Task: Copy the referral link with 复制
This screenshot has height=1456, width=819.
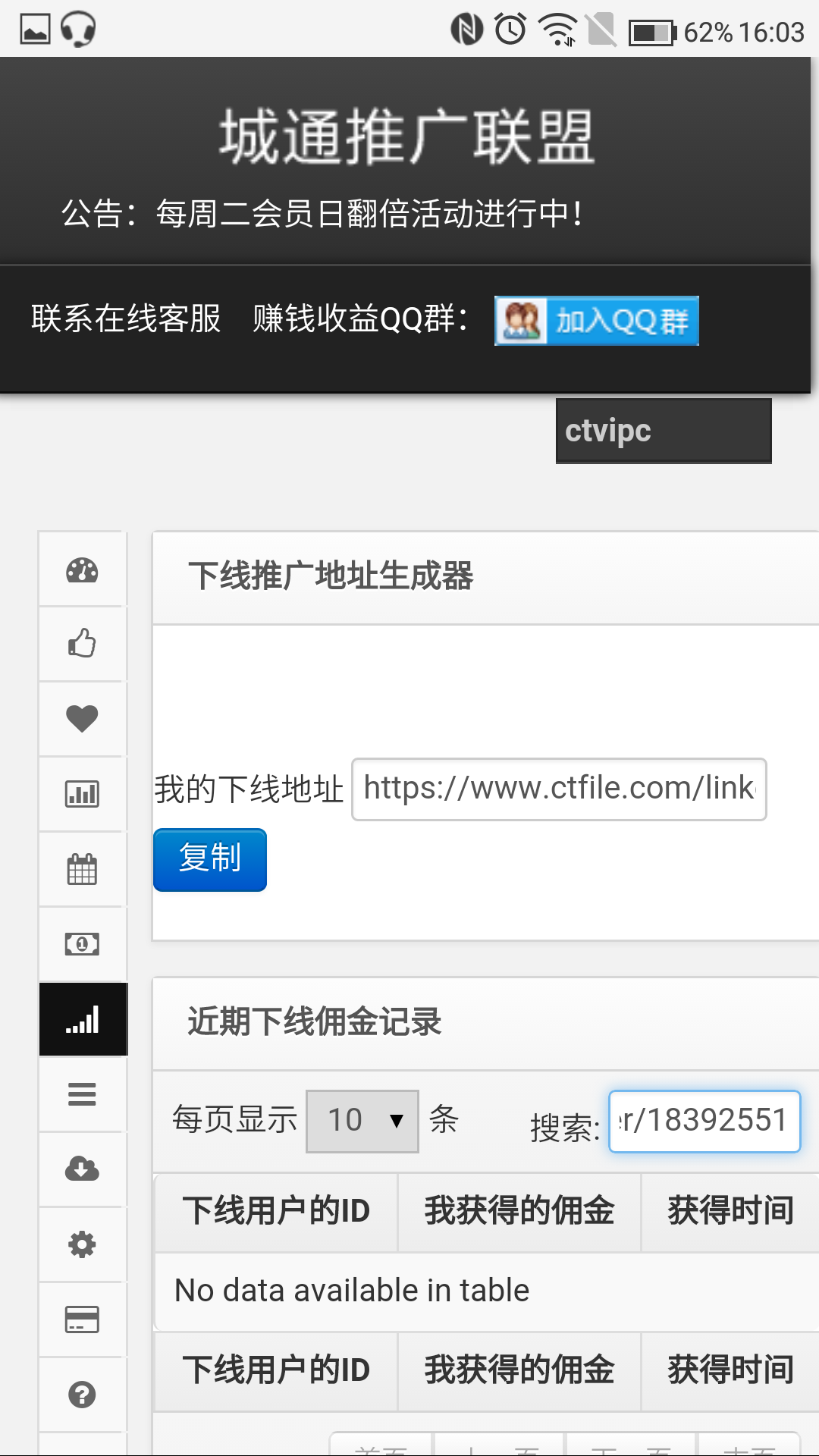Action: click(210, 859)
